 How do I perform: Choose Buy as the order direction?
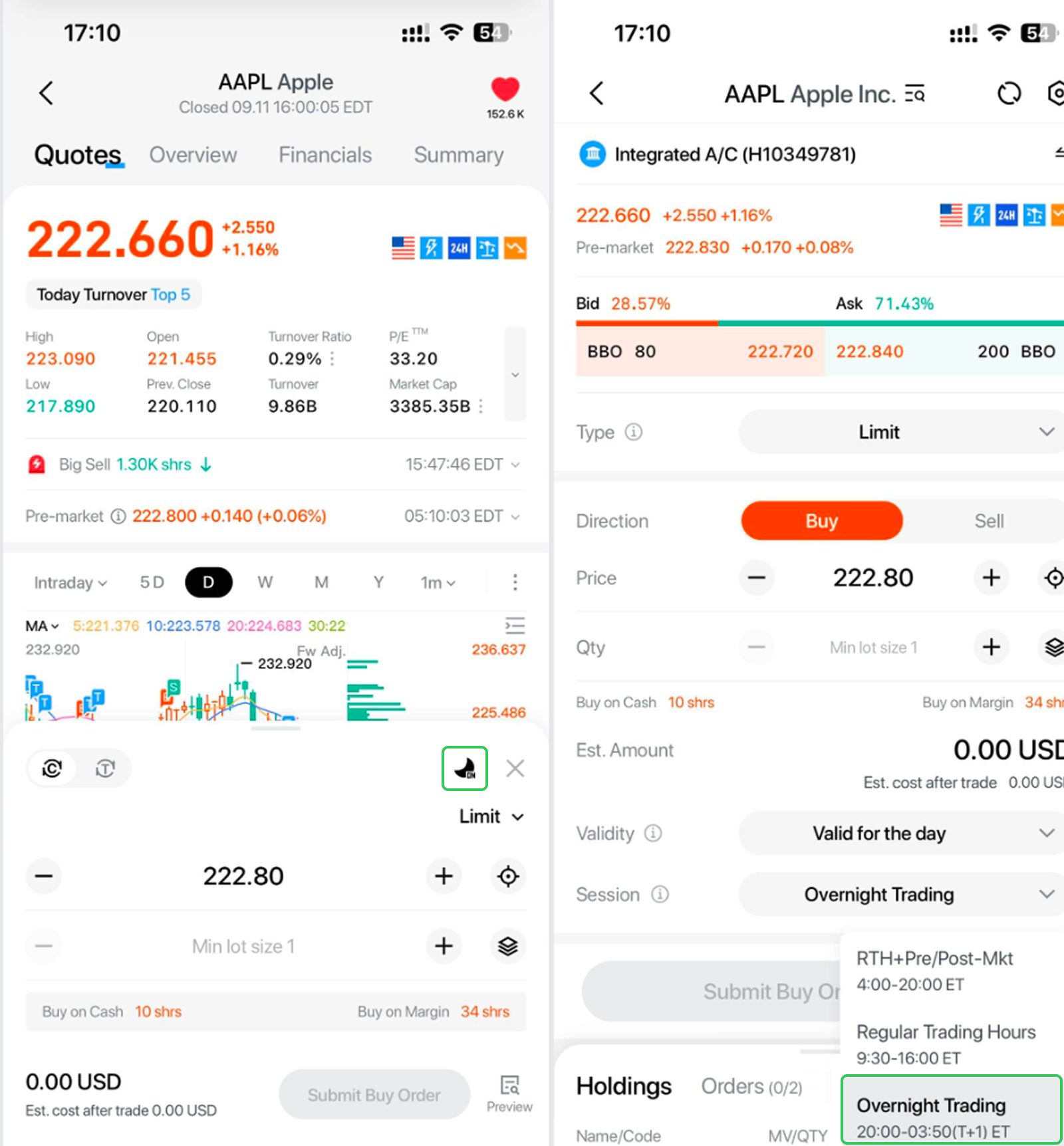[821, 521]
